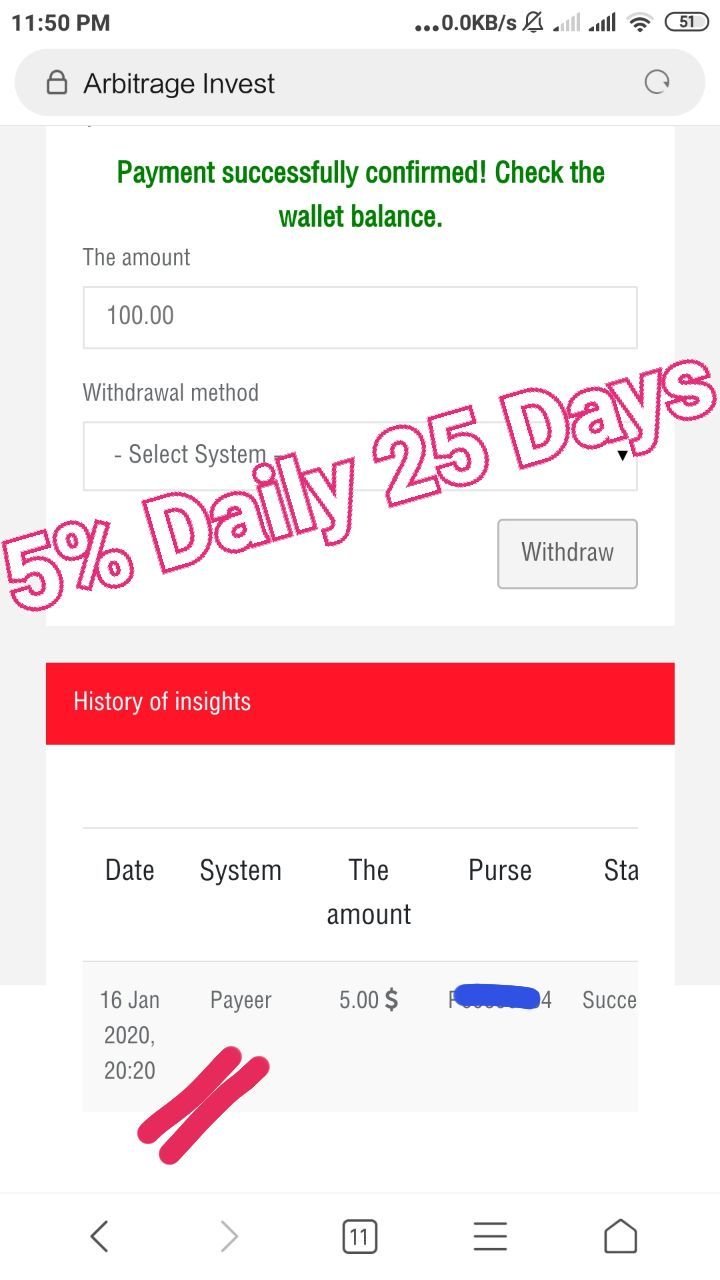Reload the Arbitrage Invest page
Screen dimensions: 720x1280
pos(657,83)
